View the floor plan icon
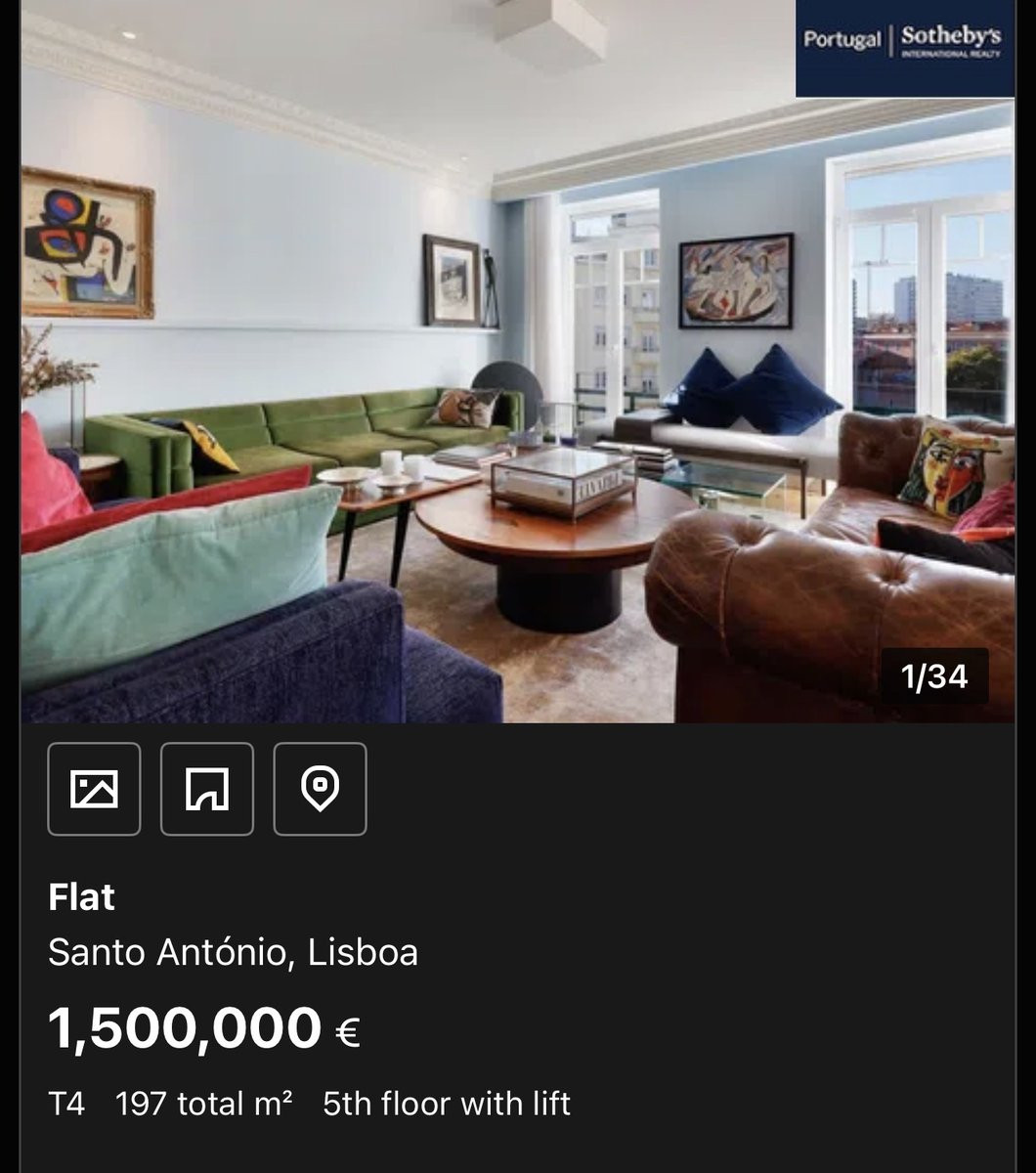Image resolution: width=1036 pixels, height=1173 pixels. tap(207, 789)
